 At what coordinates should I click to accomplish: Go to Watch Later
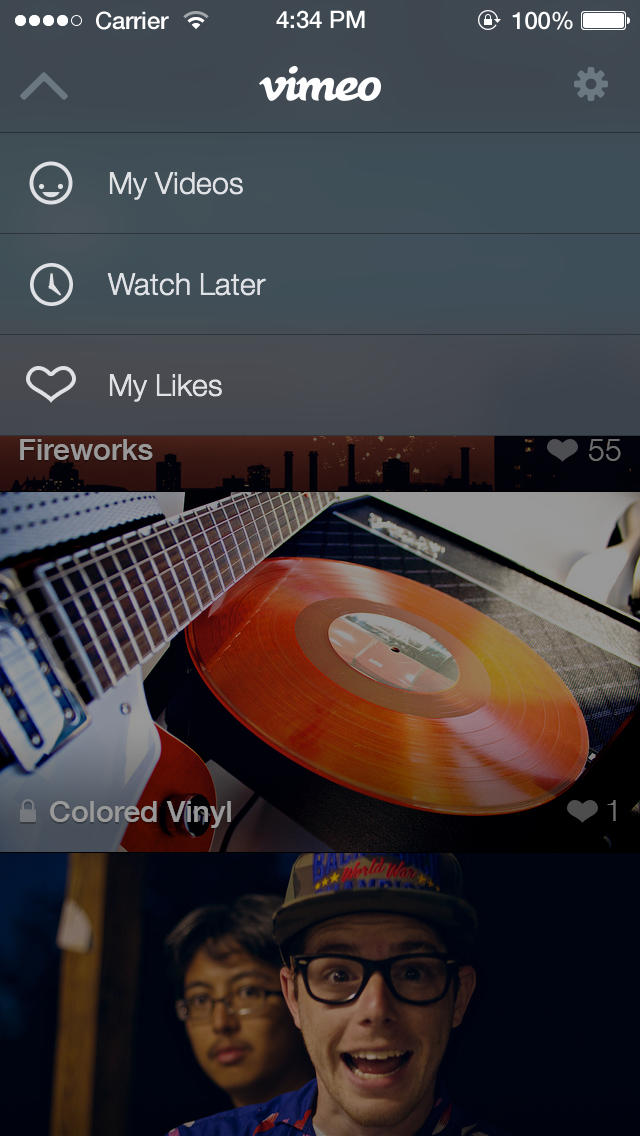[187, 285]
